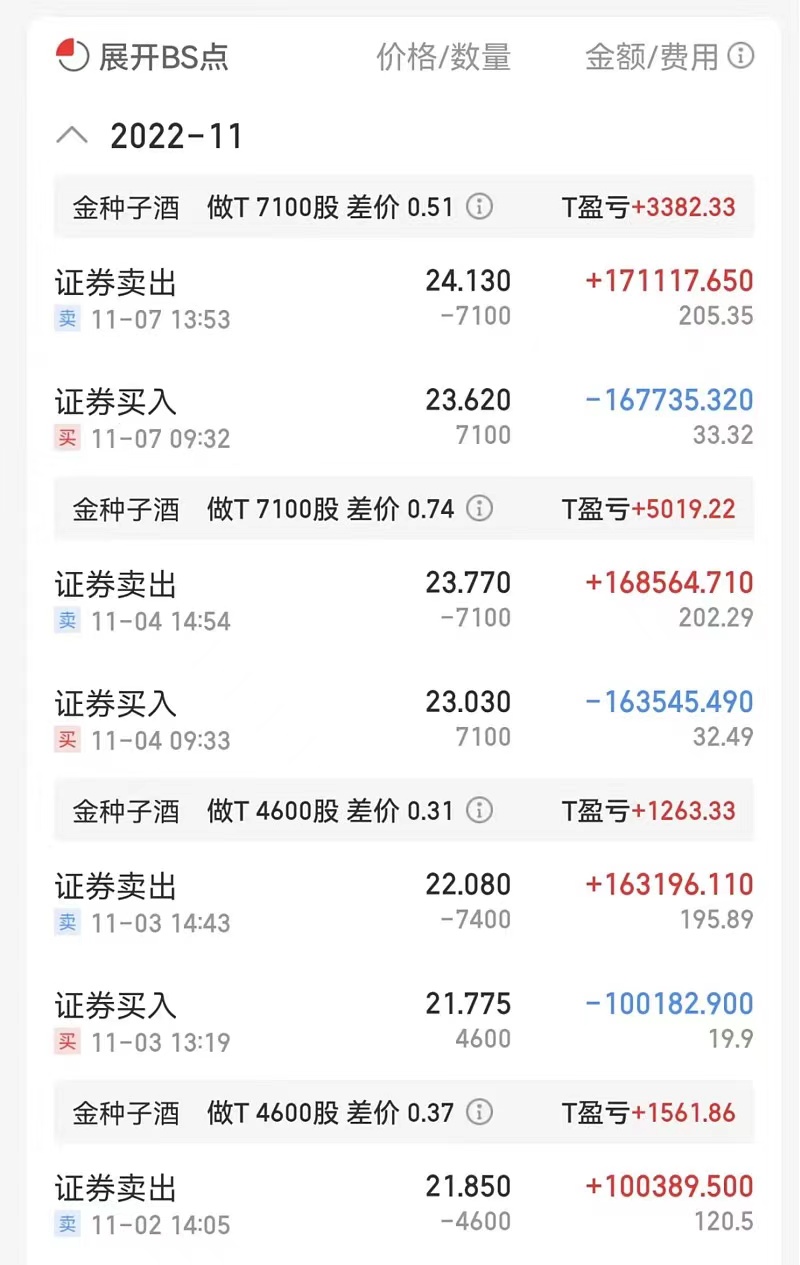Click the 卖 tag on the 11-02 14:05 record
Image resolution: width=800 pixels, height=1265 pixels.
click(x=66, y=1224)
